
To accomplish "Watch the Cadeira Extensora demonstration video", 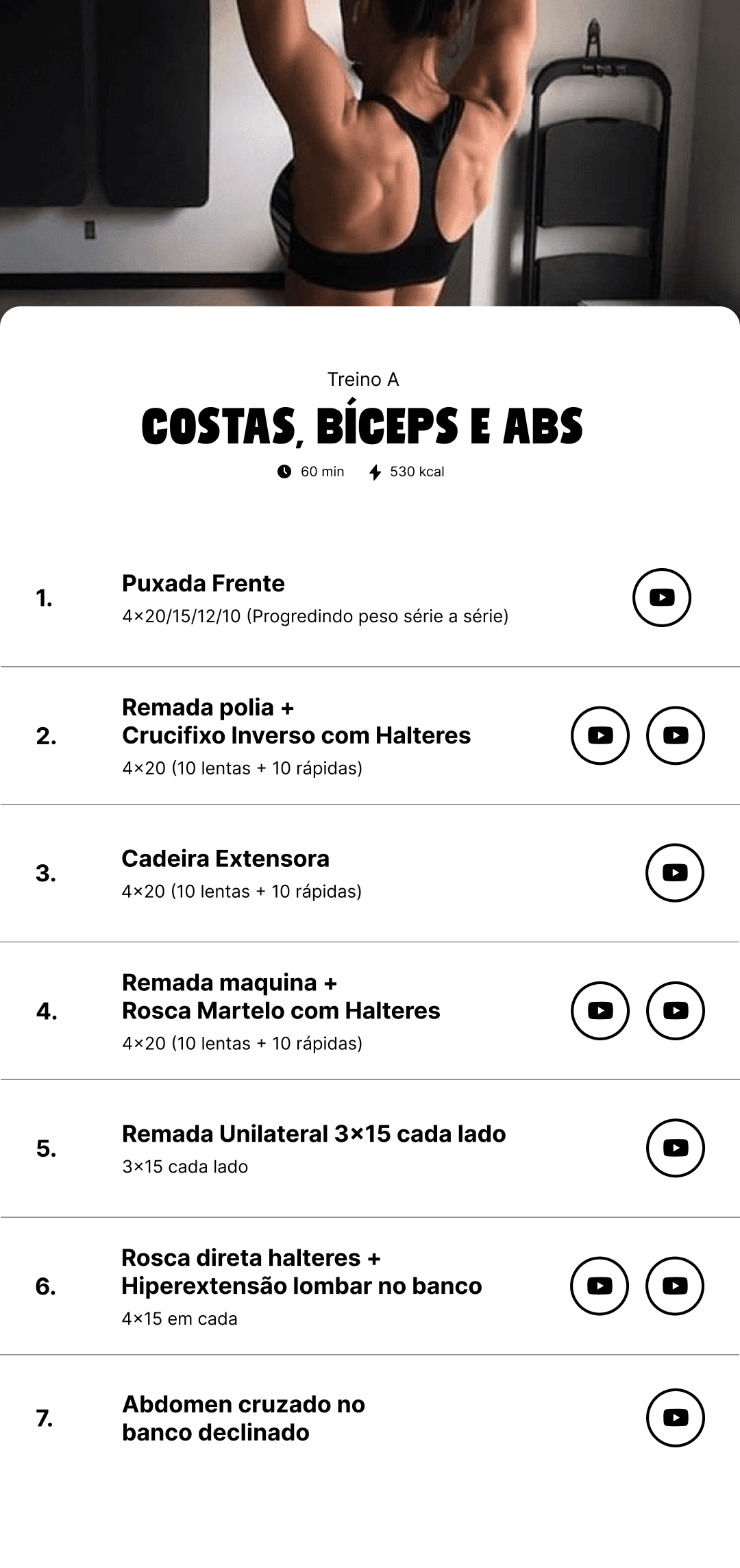I will click(x=676, y=872).
